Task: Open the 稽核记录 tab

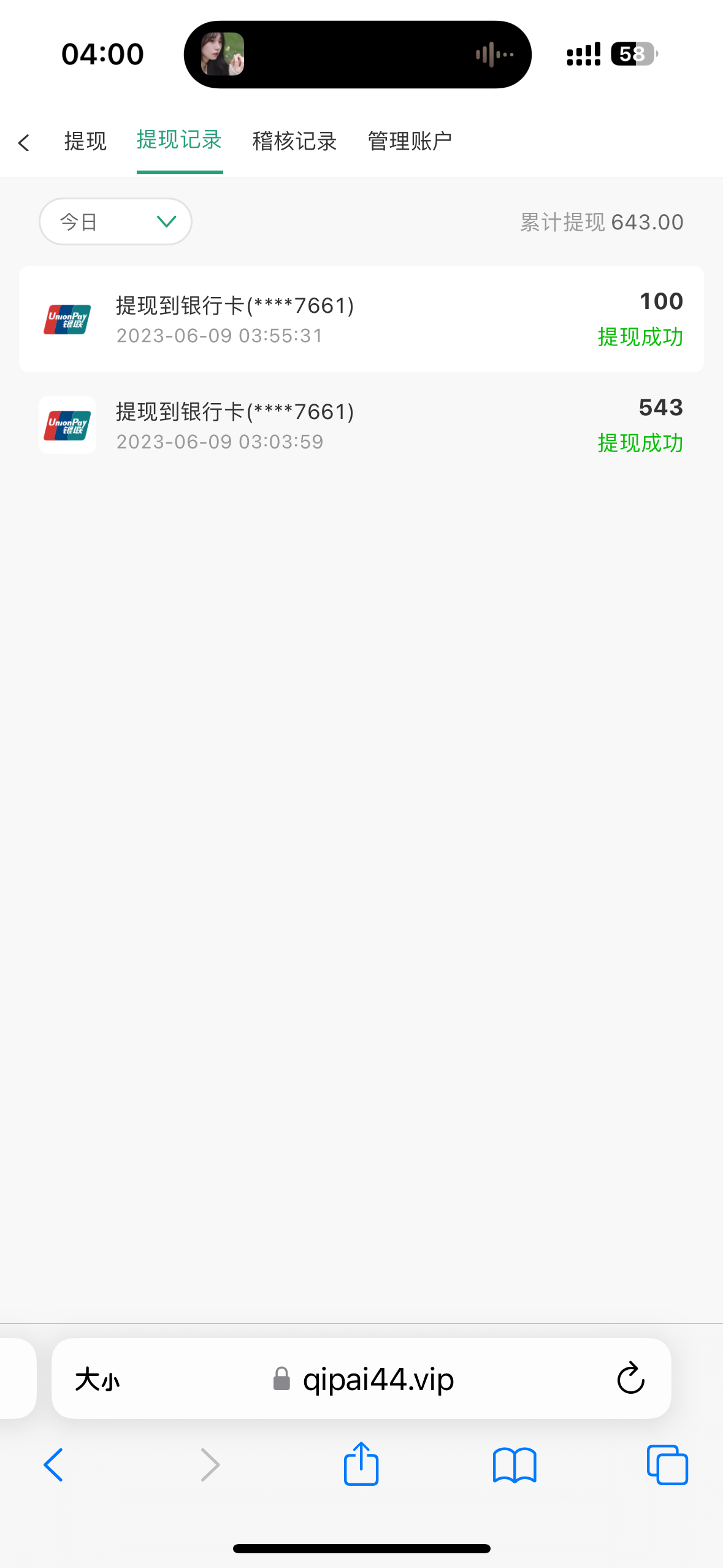Action: click(294, 142)
